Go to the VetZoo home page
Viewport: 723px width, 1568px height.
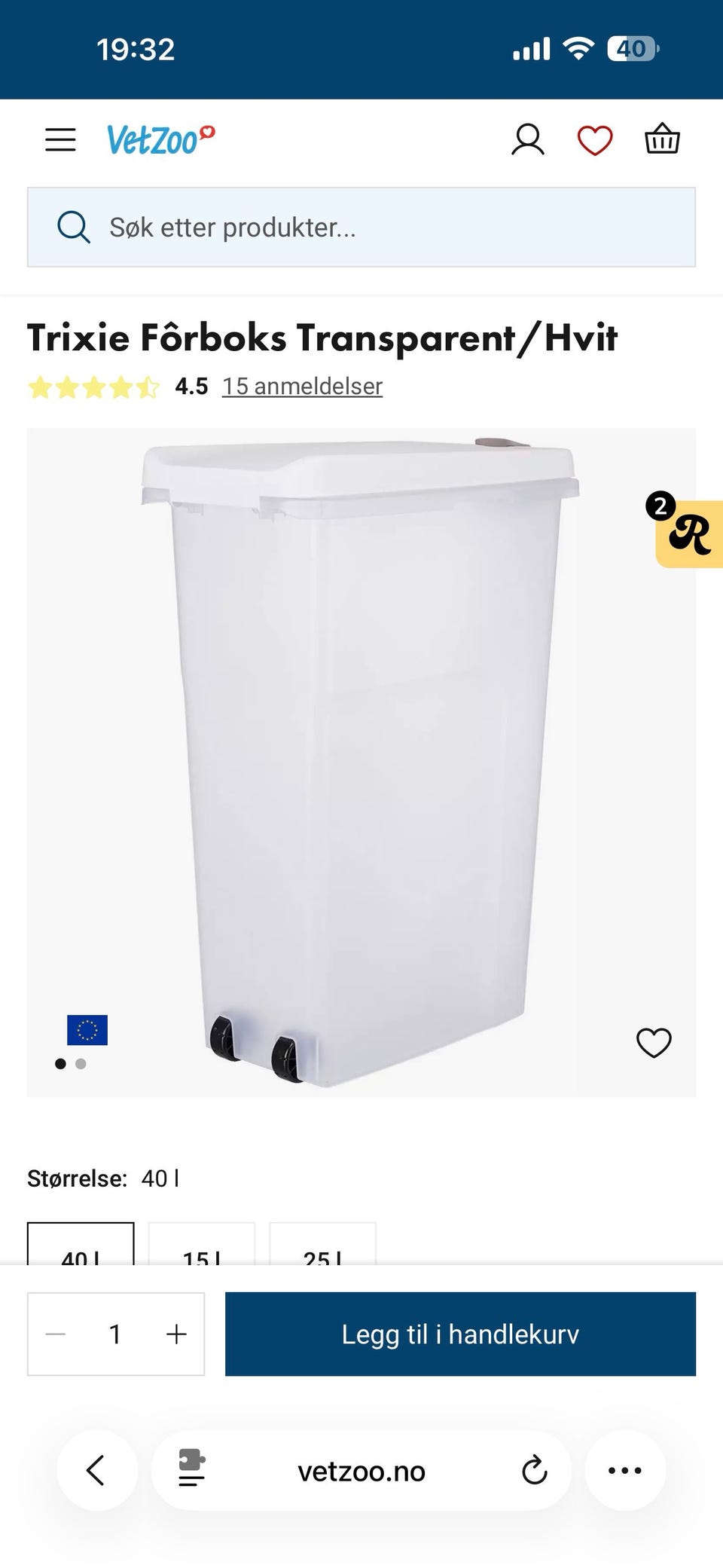coord(160,139)
